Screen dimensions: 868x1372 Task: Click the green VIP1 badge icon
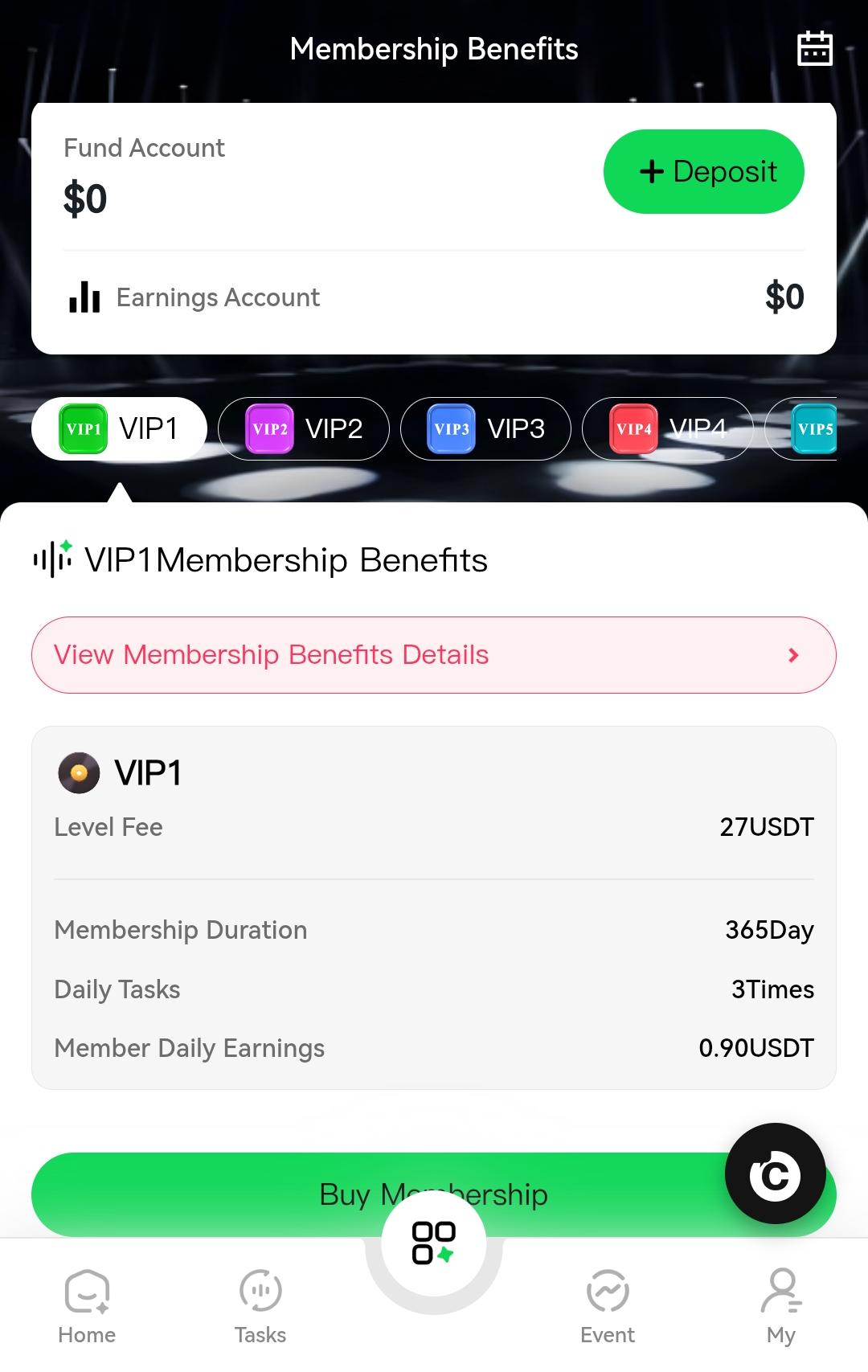coord(81,428)
